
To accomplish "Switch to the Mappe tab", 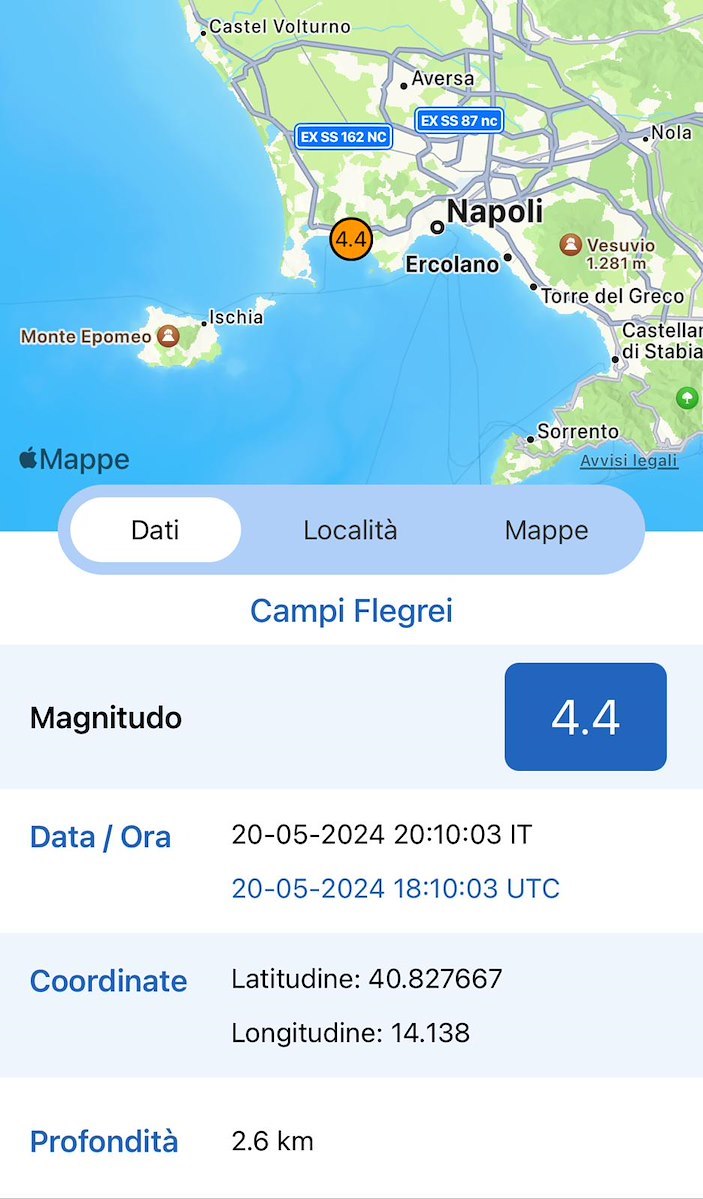I will (x=546, y=530).
